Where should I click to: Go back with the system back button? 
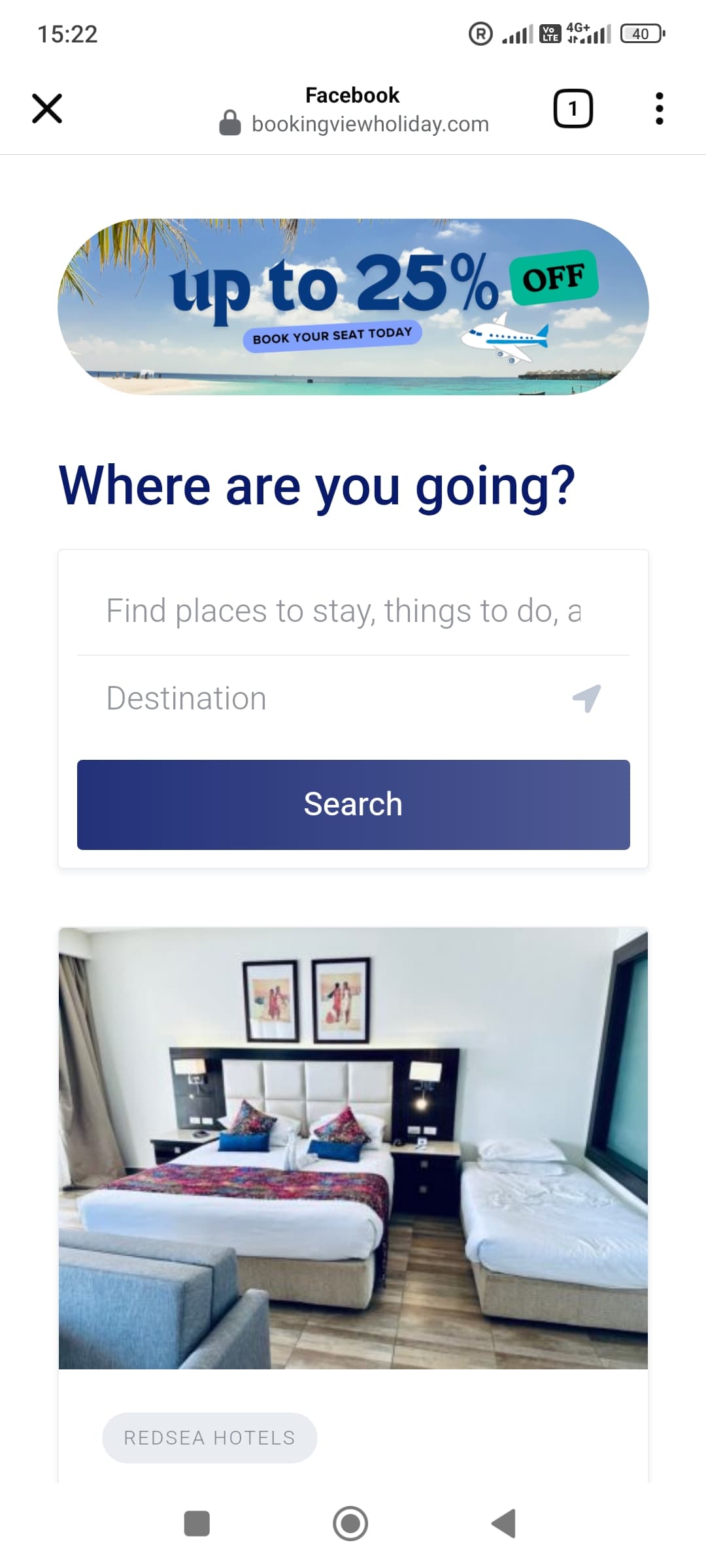(504, 1524)
